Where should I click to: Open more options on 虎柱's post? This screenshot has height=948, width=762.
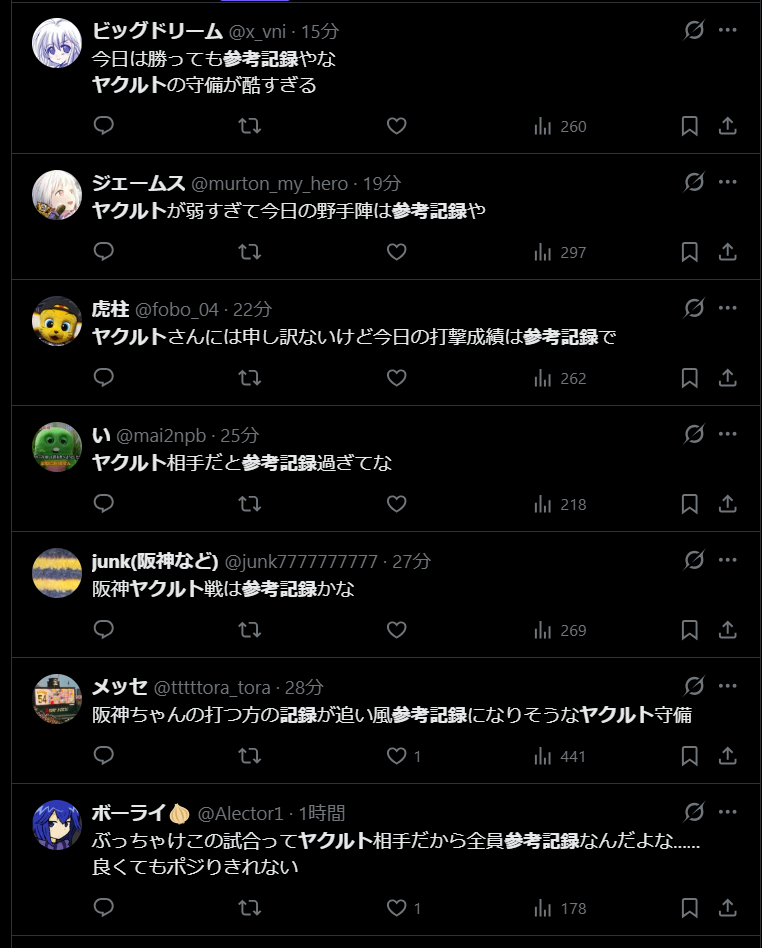[x=728, y=308]
